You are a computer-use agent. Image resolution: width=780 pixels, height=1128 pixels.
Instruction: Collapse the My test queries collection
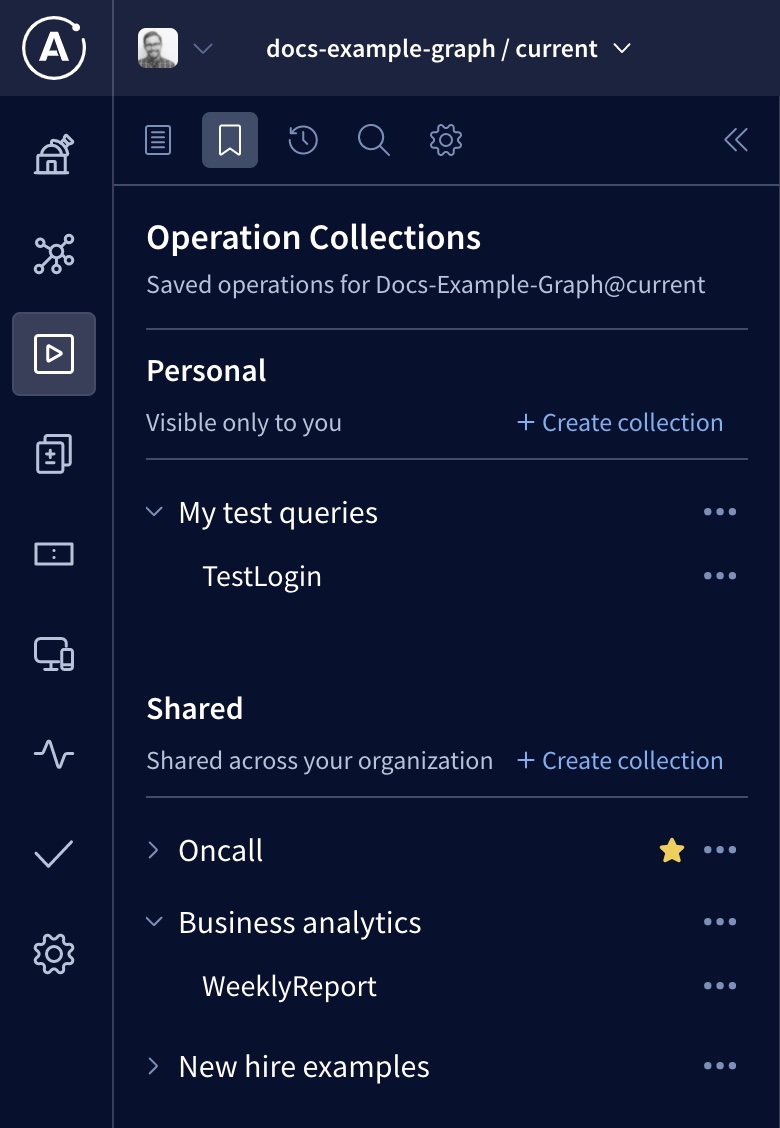point(155,511)
